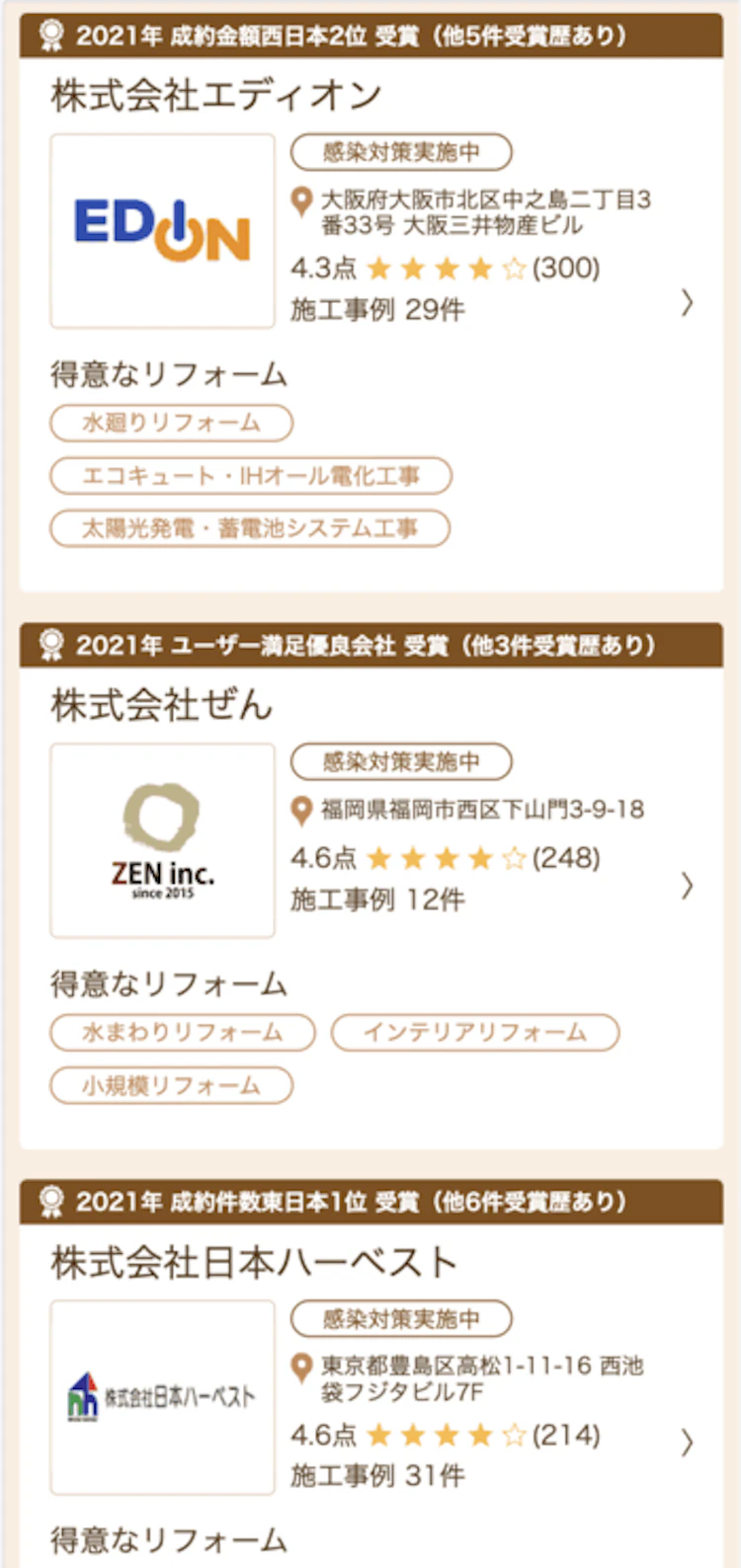
Task: Select the 水廻りリフォーム chip
Action: (172, 423)
